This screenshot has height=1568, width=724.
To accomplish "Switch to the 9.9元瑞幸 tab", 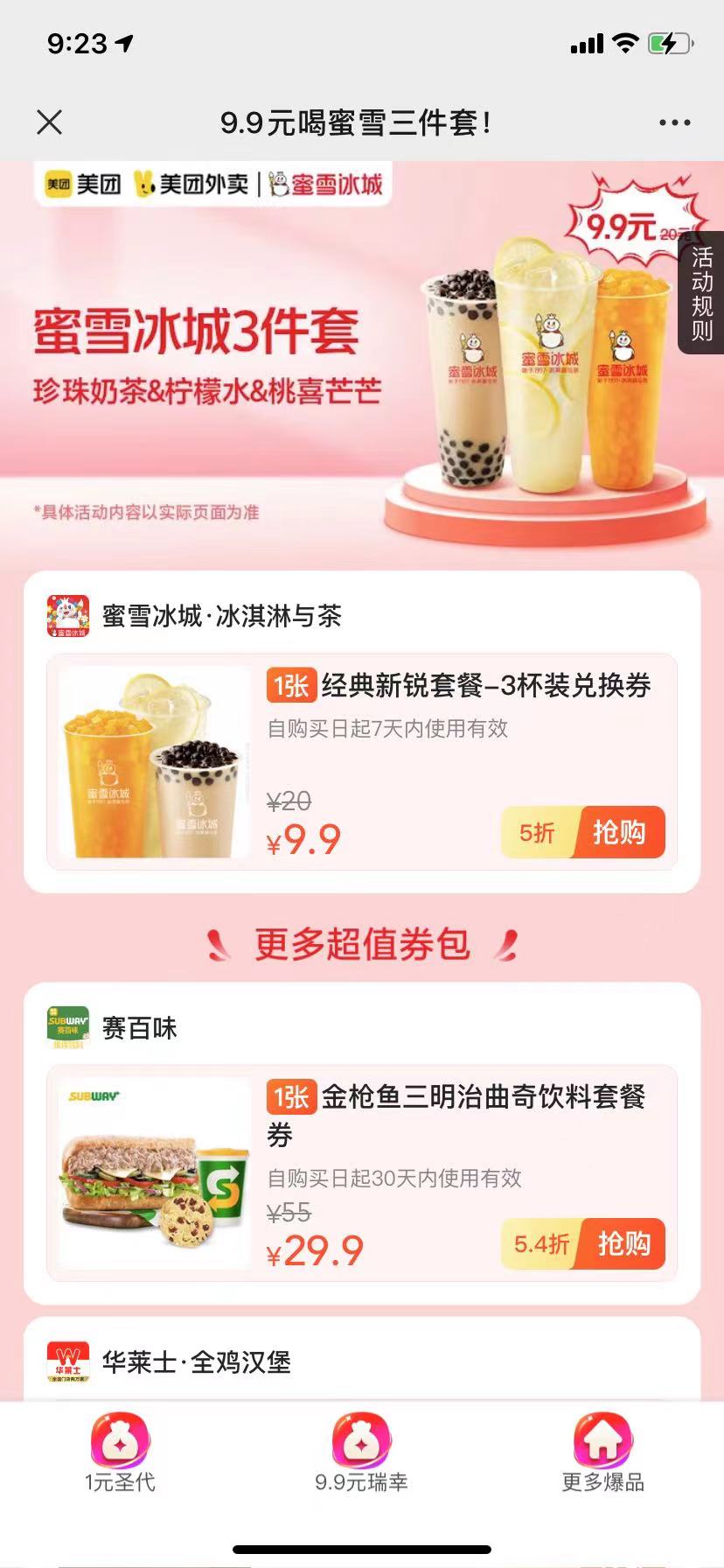I will [361, 1454].
